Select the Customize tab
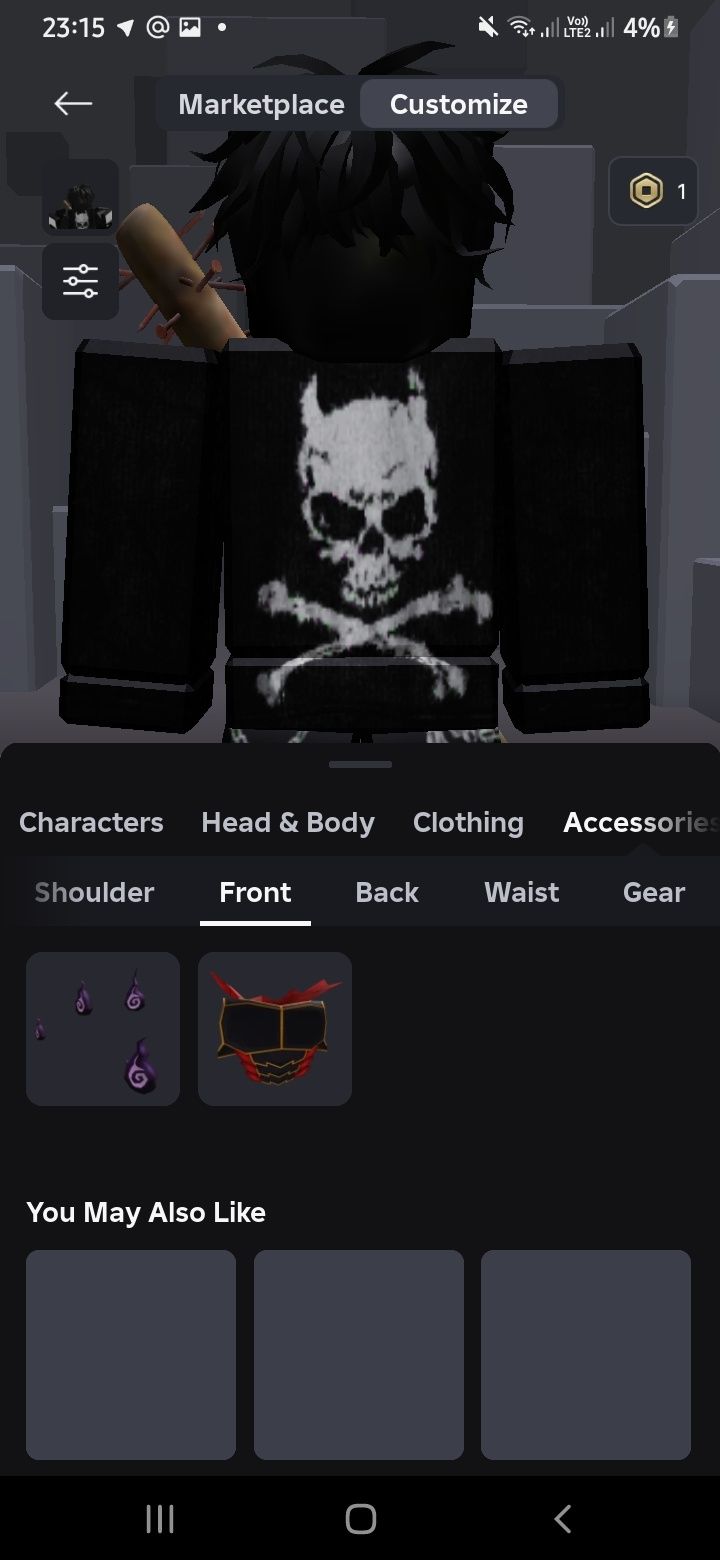 (458, 104)
